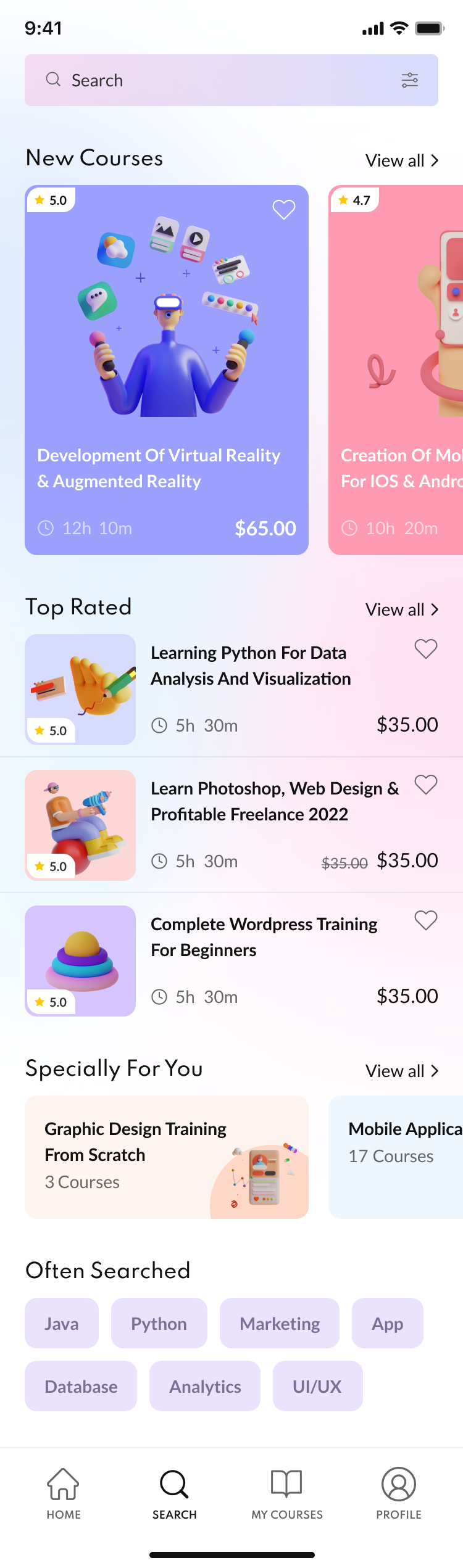Screen dimensions: 463x1568
Task: Go to the Home tab
Action: (x=64, y=1493)
